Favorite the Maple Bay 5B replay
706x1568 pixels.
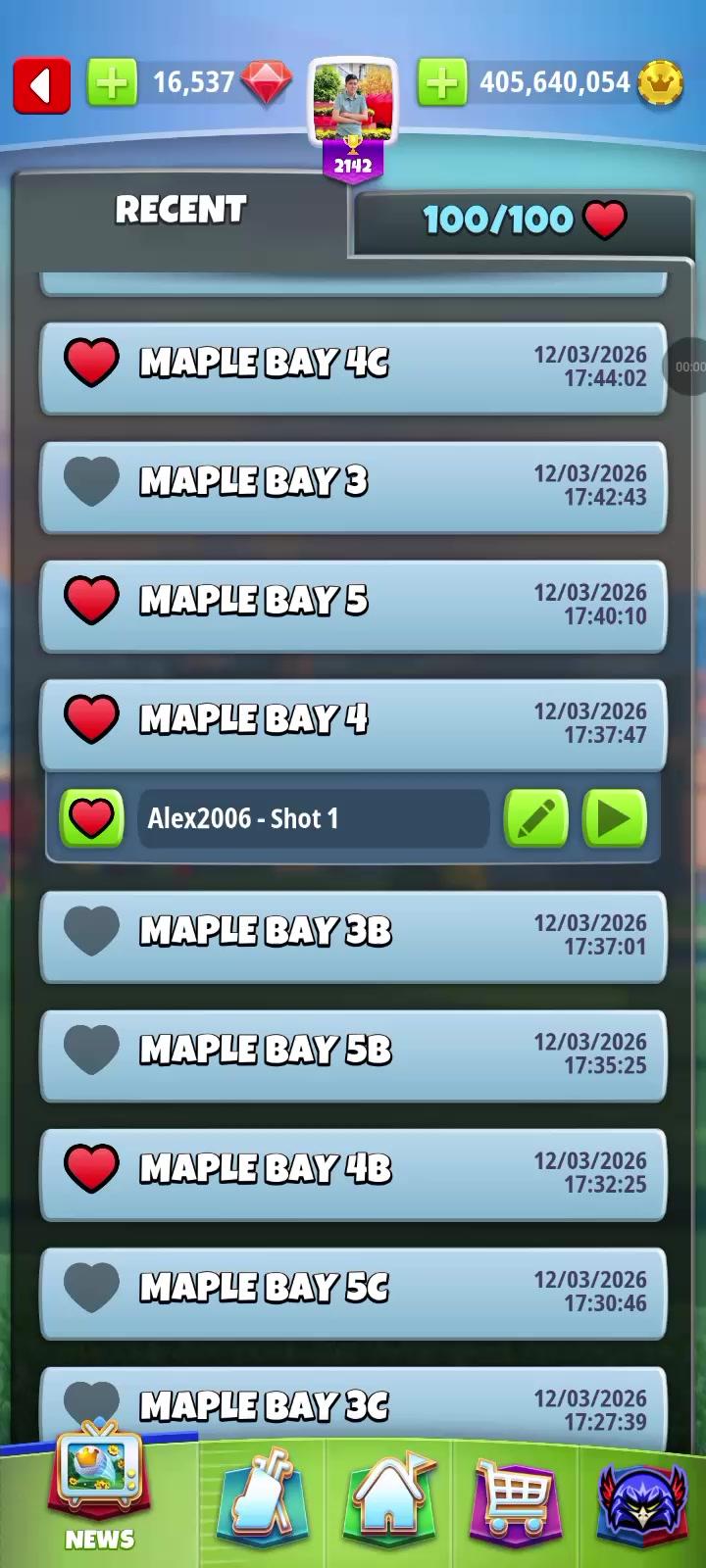[91, 1051]
